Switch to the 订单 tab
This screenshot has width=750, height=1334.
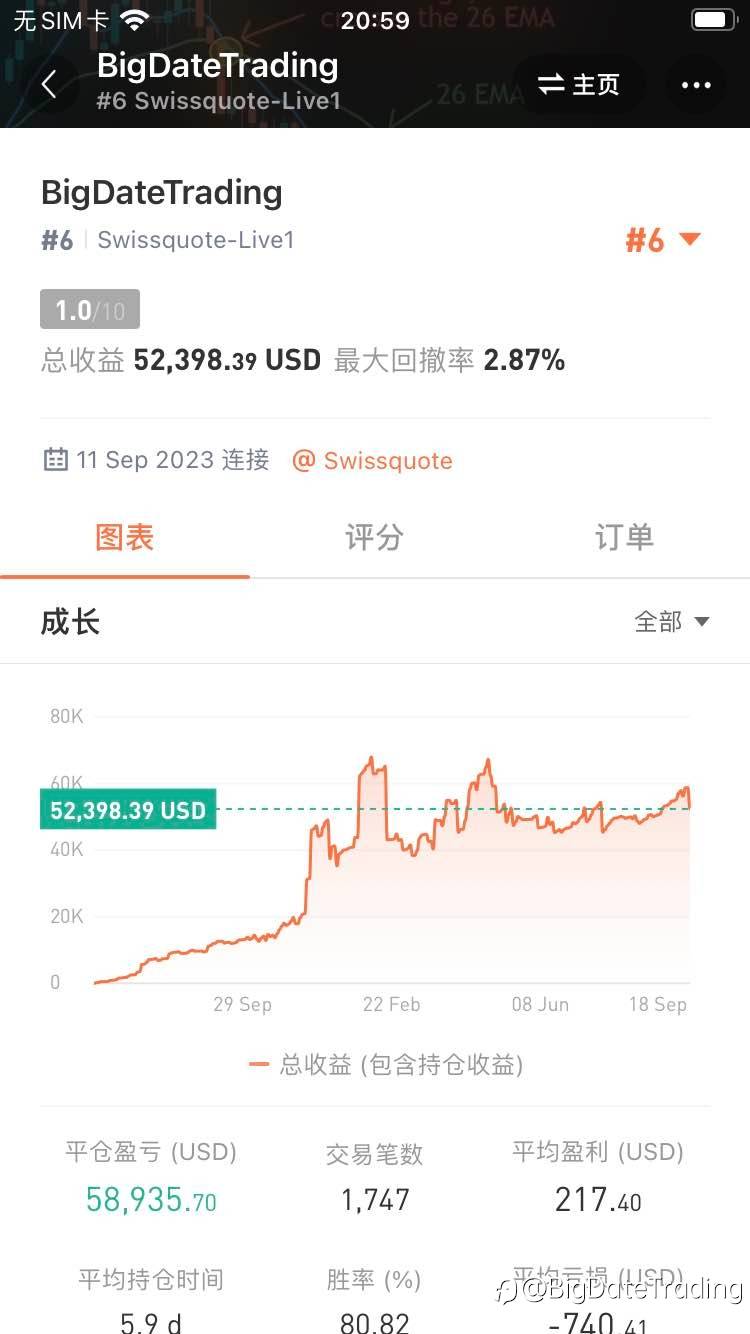coord(624,538)
